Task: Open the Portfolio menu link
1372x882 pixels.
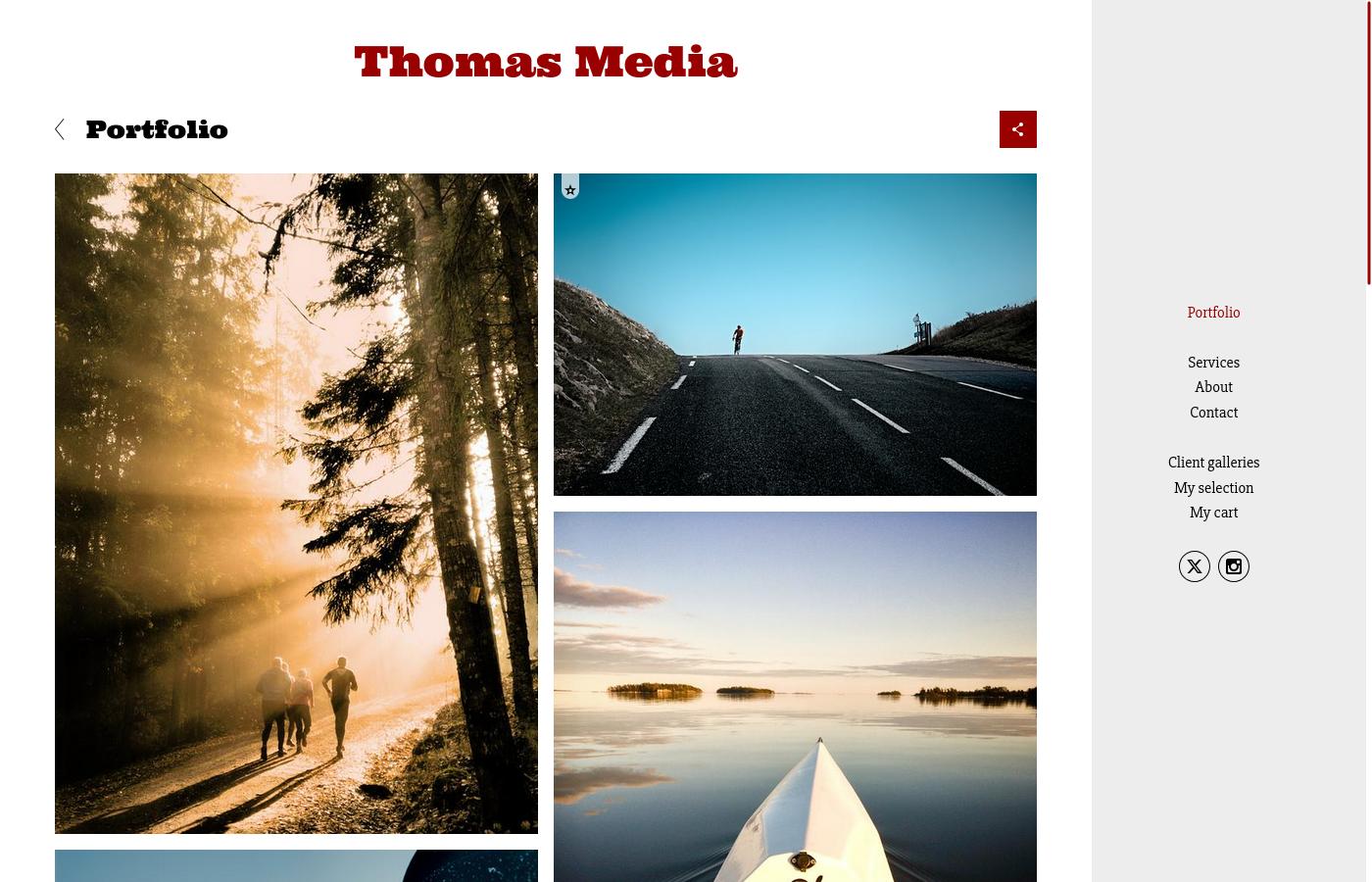Action: click(x=1213, y=313)
